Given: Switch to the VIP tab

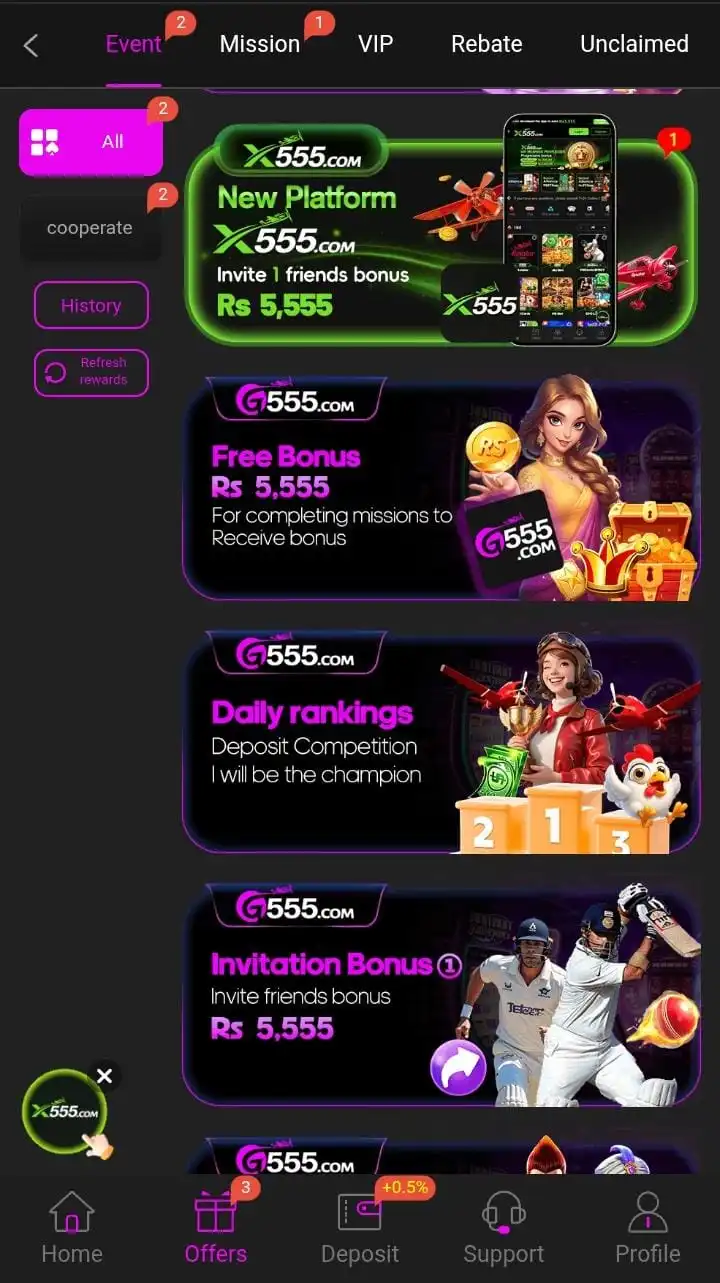Looking at the screenshot, I should (376, 44).
